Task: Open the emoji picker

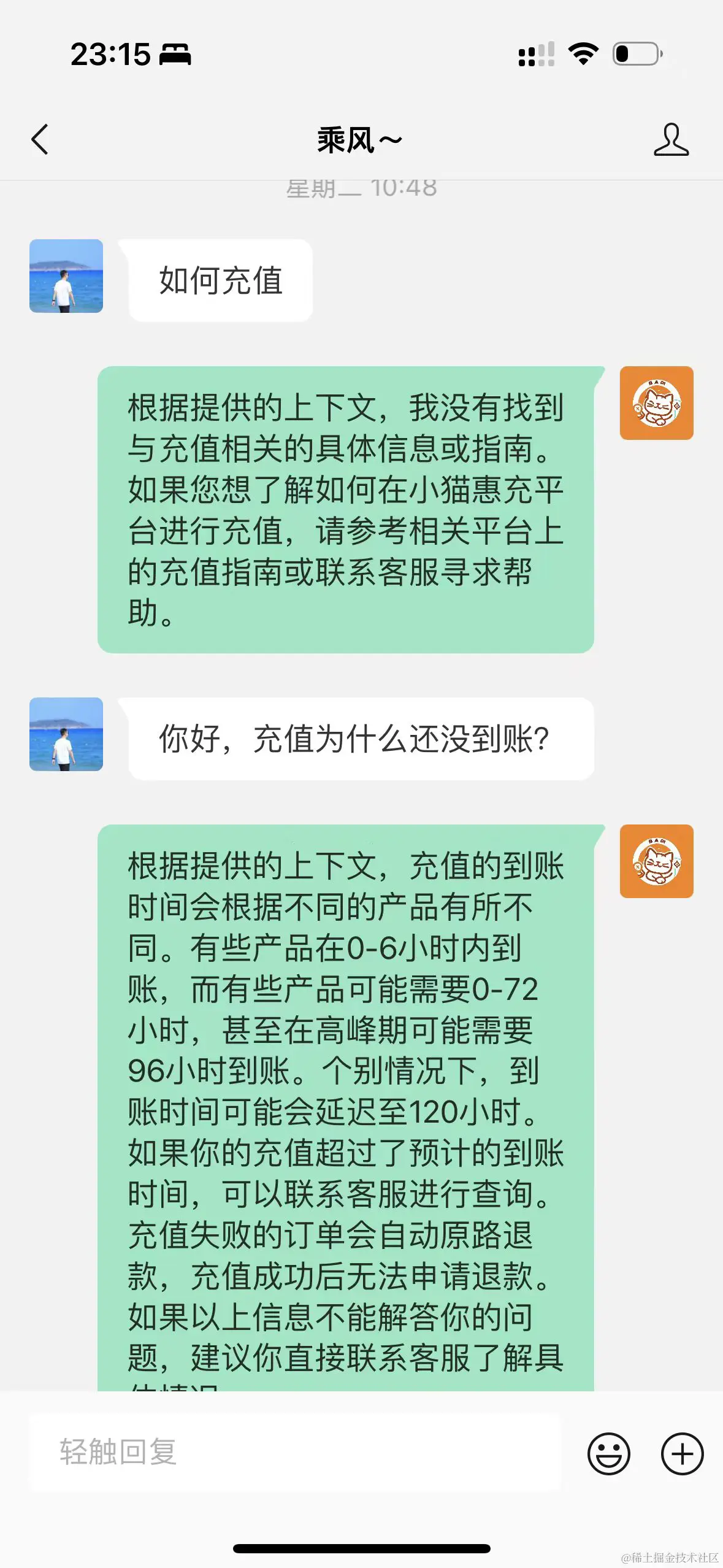Action: 608,1453
